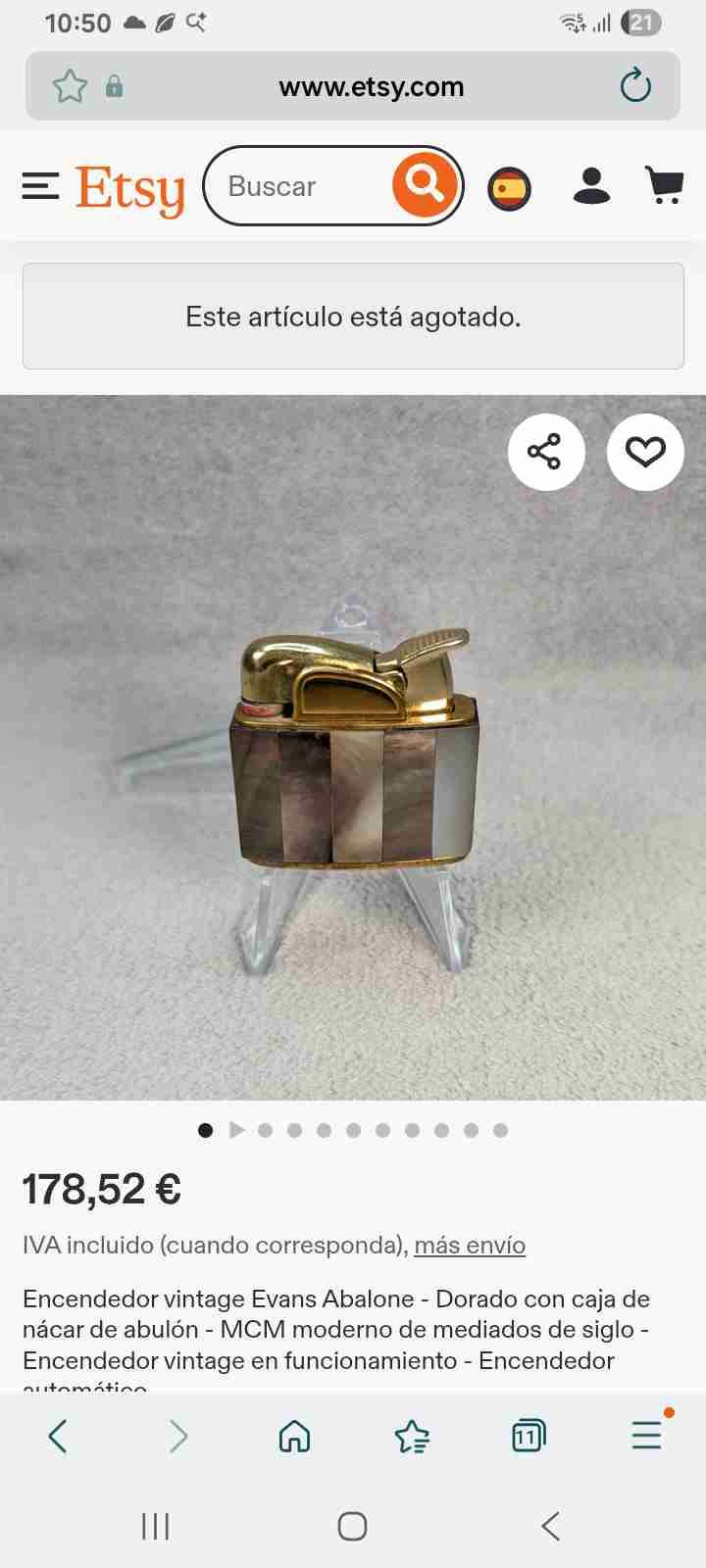Open the Etsy hamburger menu
This screenshot has width=706, height=1568.
coord(40,186)
